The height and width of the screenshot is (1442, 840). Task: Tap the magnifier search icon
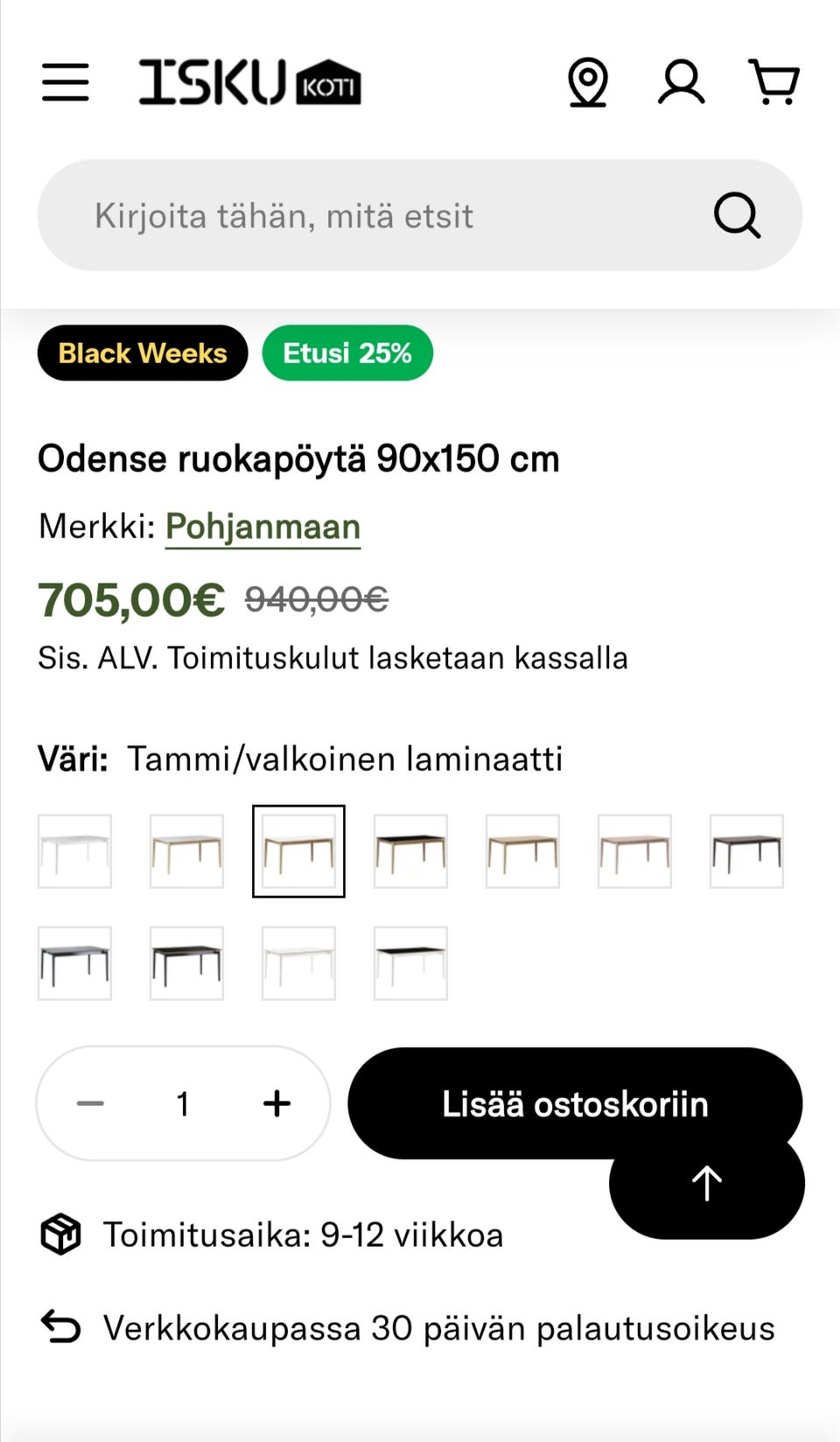pos(737,215)
